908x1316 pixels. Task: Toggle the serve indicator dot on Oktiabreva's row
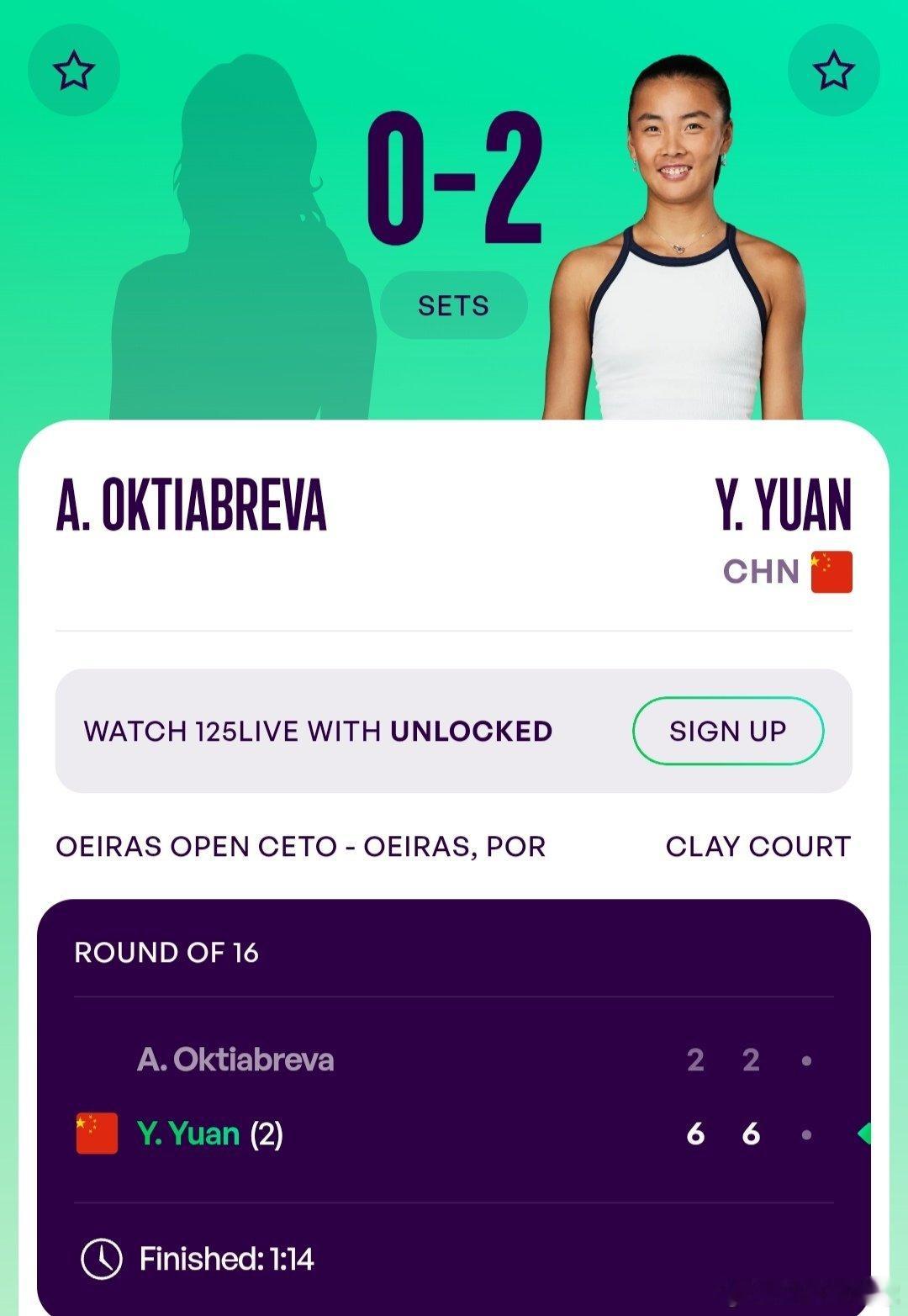click(805, 1061)
